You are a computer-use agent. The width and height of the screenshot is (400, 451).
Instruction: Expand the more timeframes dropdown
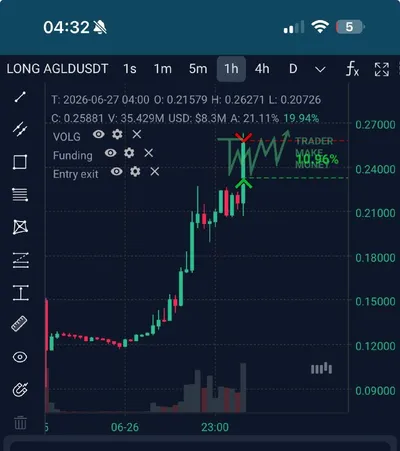320,70
